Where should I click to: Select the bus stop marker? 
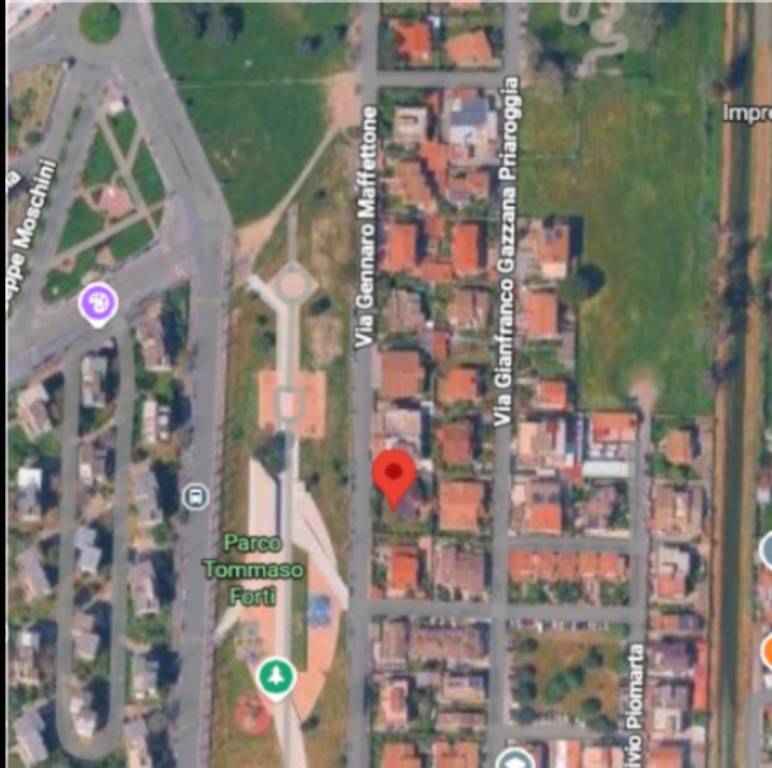pyautogui.click(x=195, y=496)
